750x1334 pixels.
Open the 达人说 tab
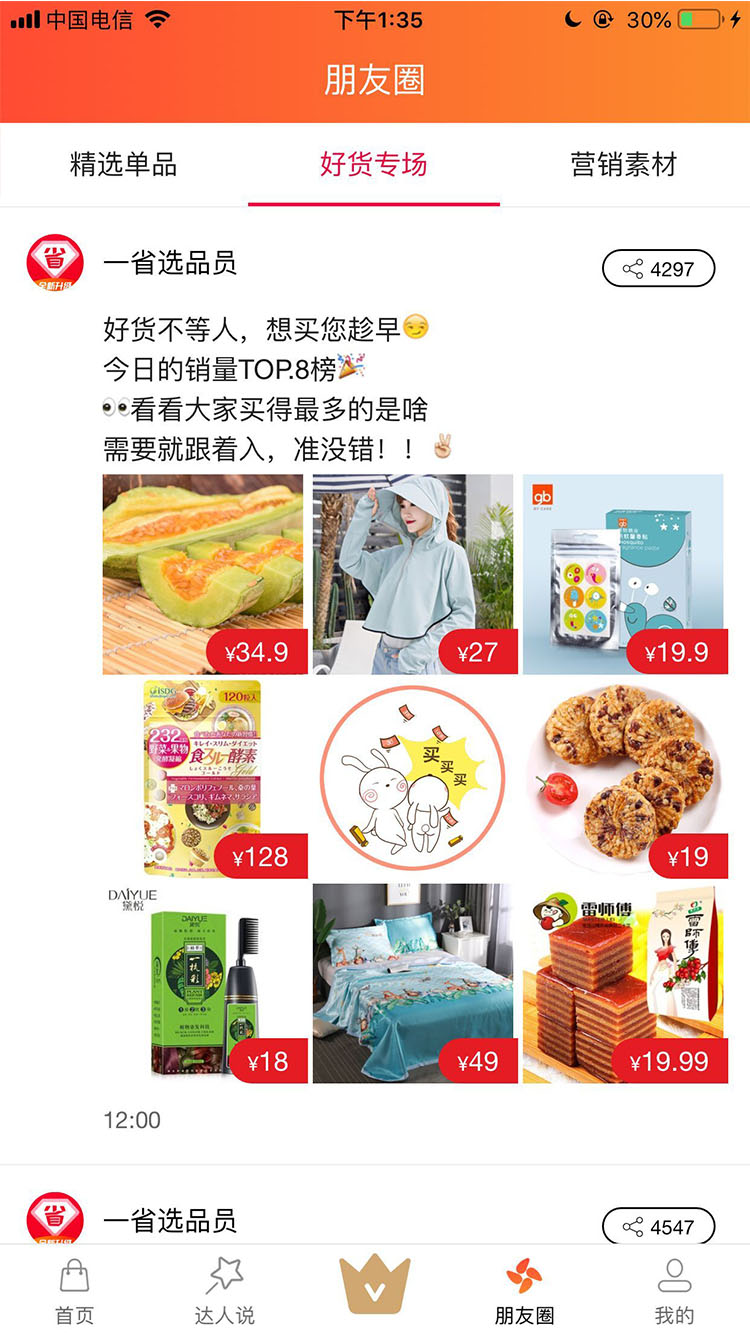pos(224,1292)
